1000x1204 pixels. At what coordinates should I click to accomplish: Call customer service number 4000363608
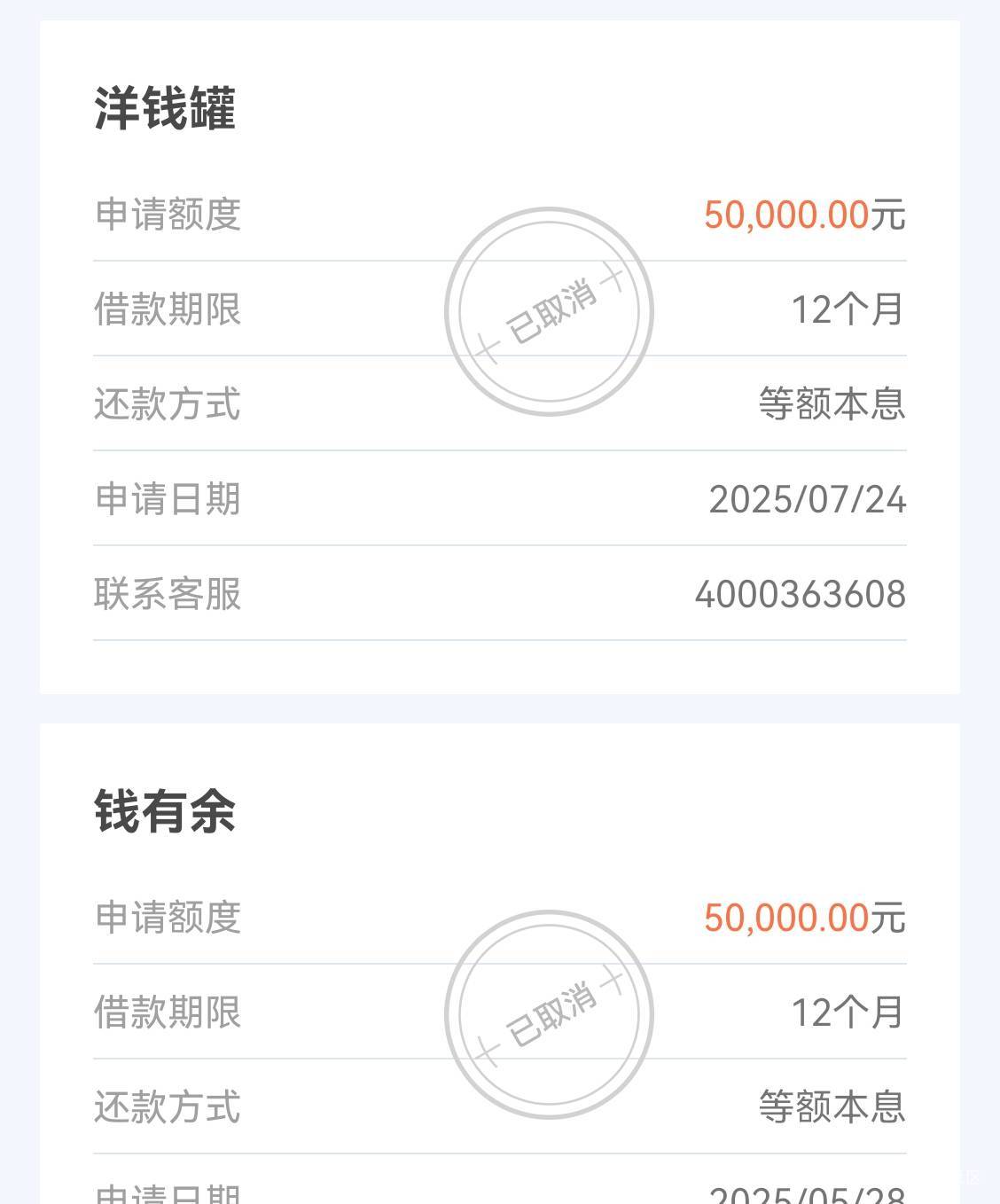[x=800, y=594]
